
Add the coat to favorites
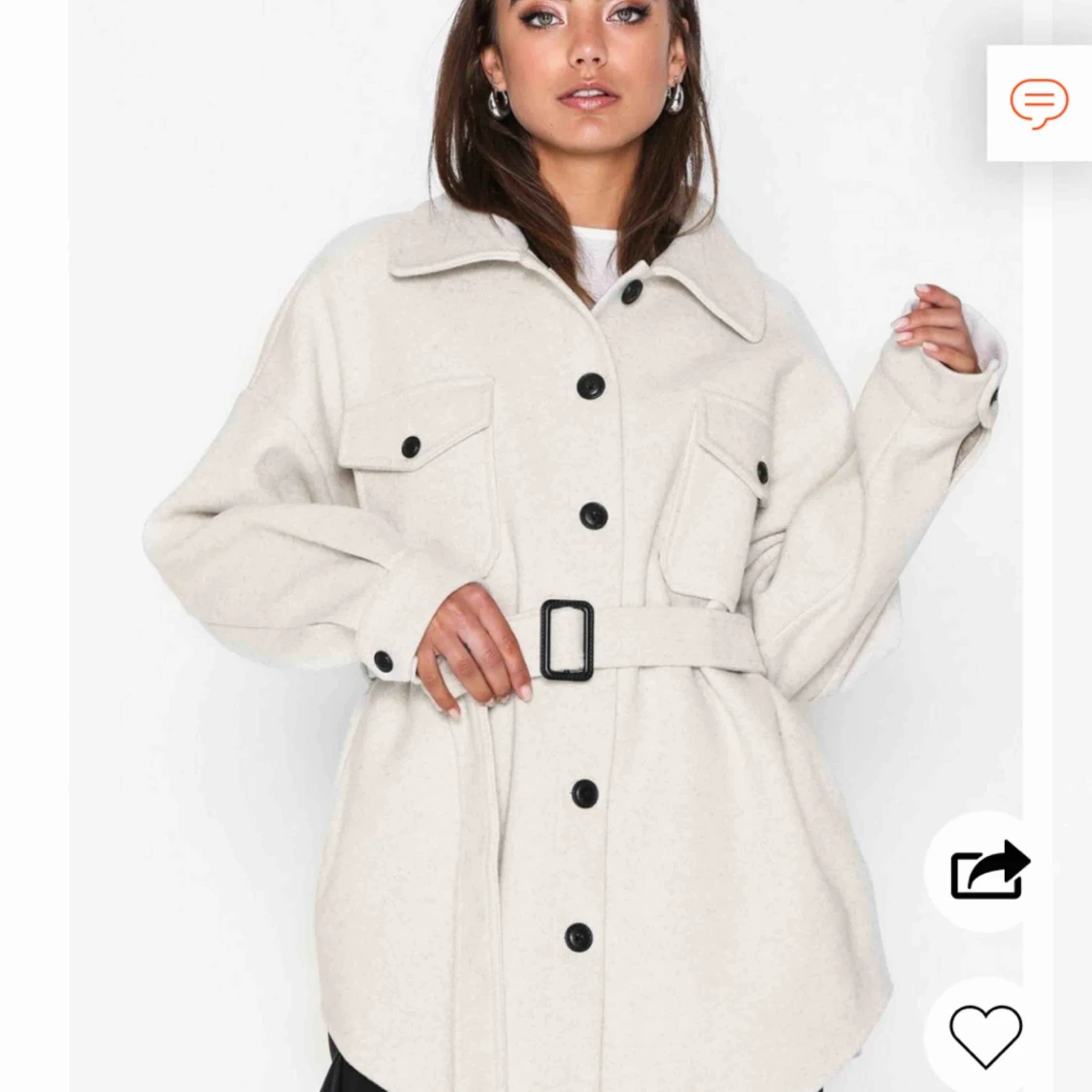tap(985, 1035)
